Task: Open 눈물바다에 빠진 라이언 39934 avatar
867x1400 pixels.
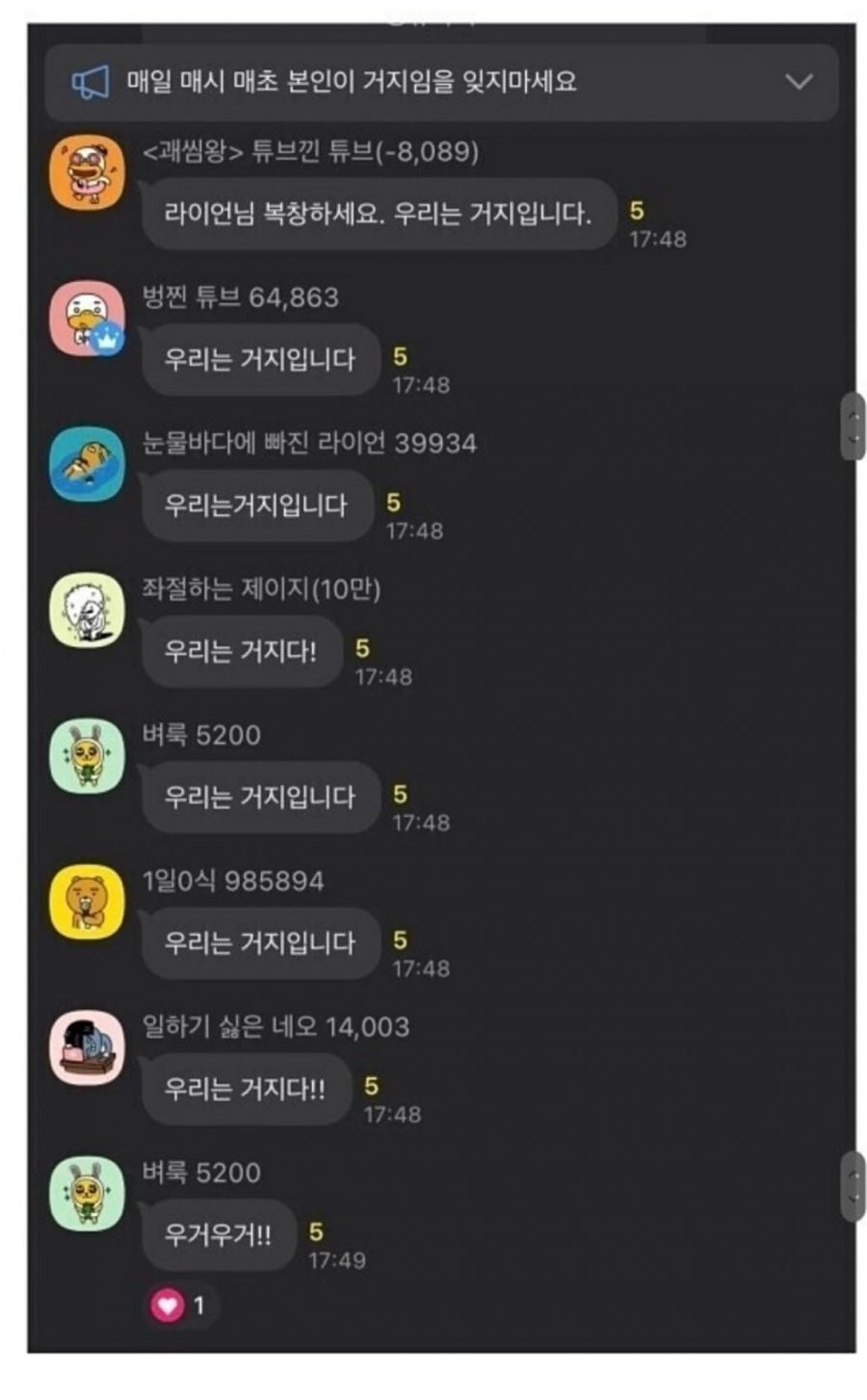Action: click(x=87, y=465)
